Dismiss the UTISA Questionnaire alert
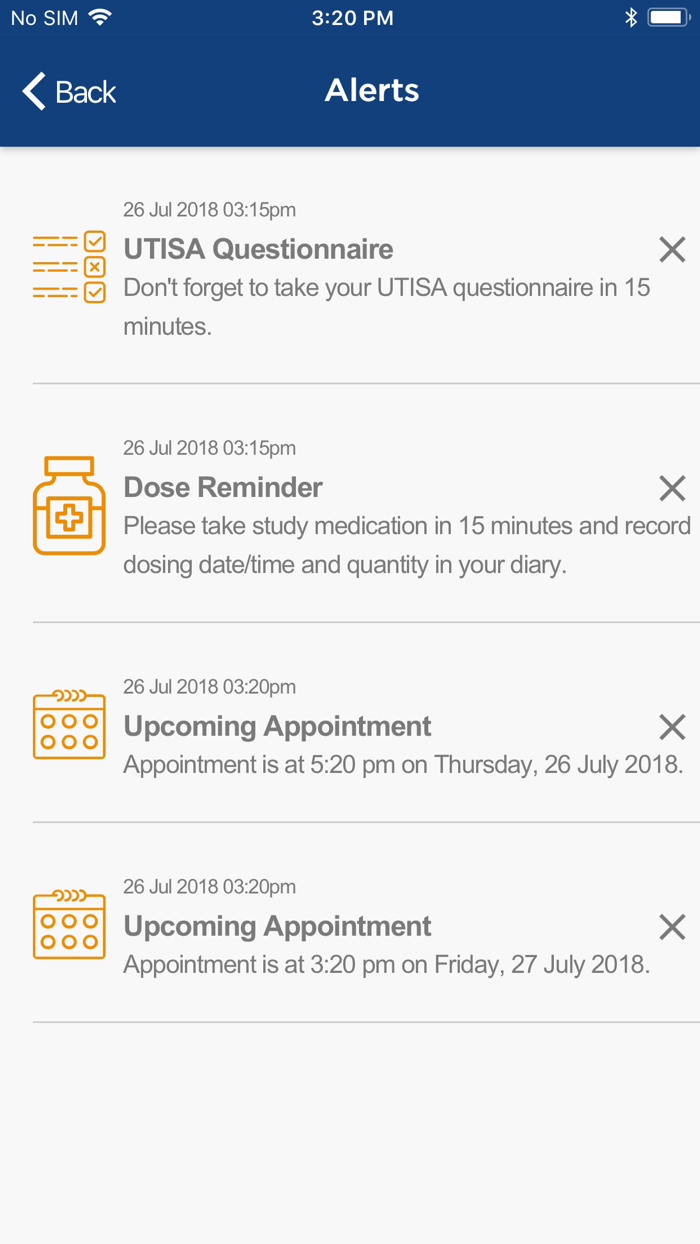This screenshot has width=700, height=1244. 672,249
